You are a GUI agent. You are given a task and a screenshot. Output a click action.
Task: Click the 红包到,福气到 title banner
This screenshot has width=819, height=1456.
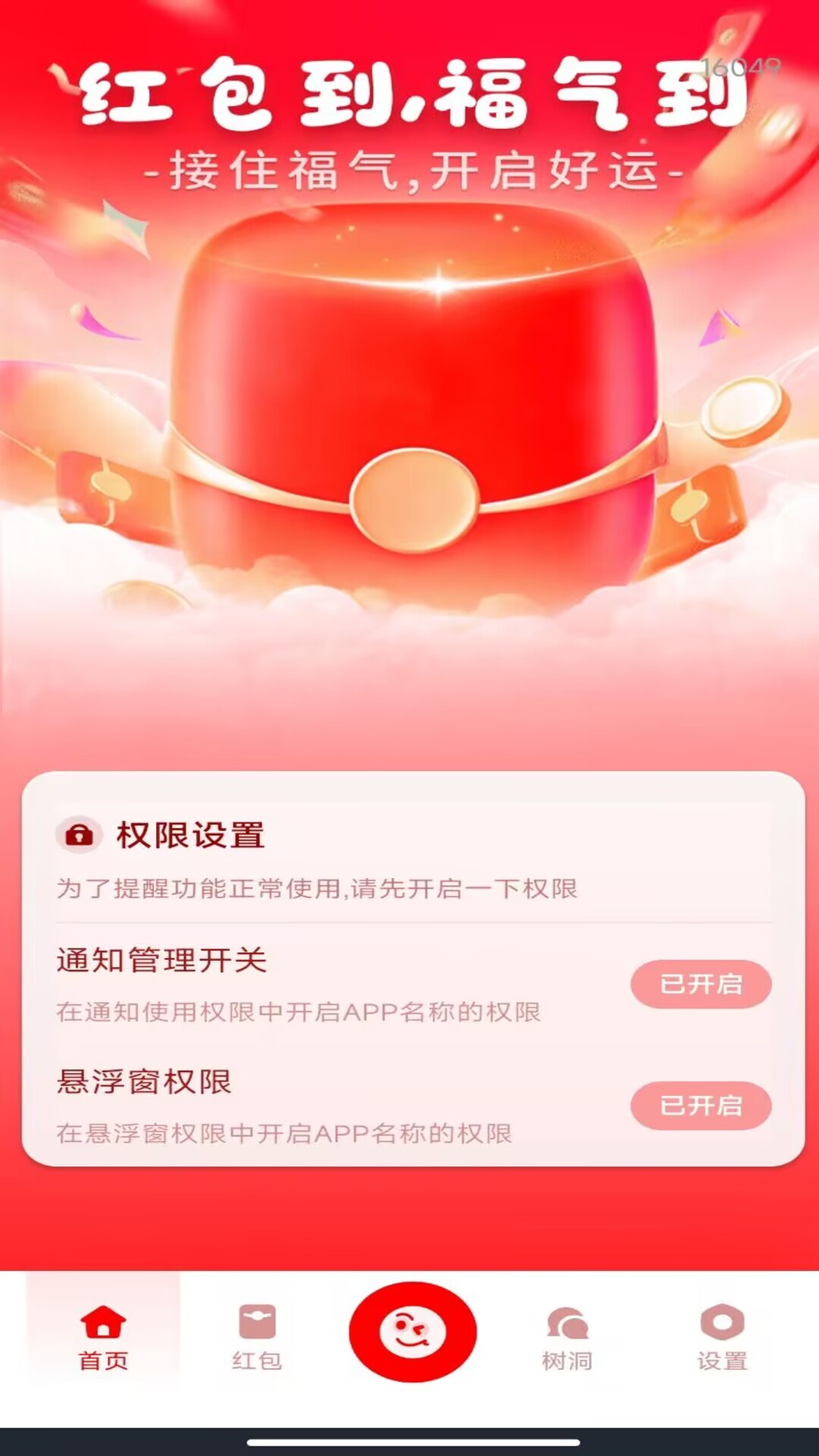pos(409,99)
